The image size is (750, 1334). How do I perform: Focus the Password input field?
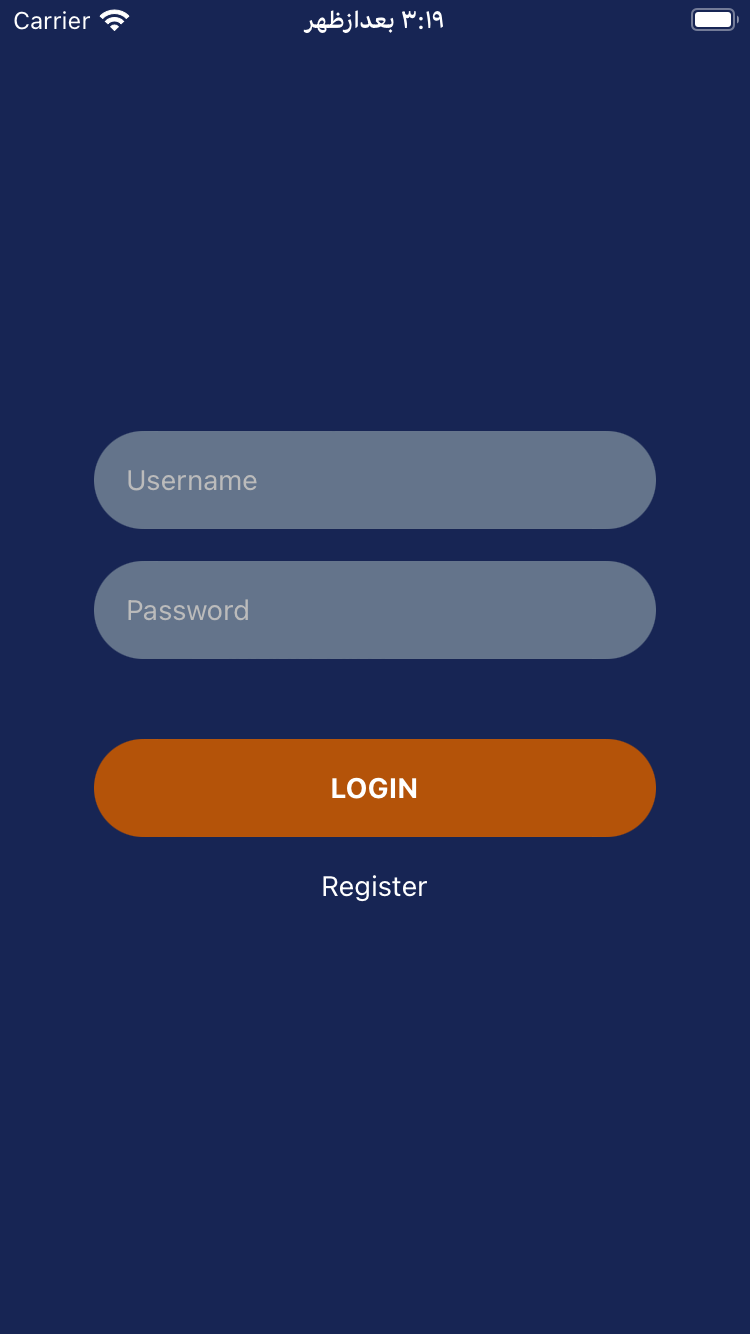pyautogui.click(x=375, y=610)
